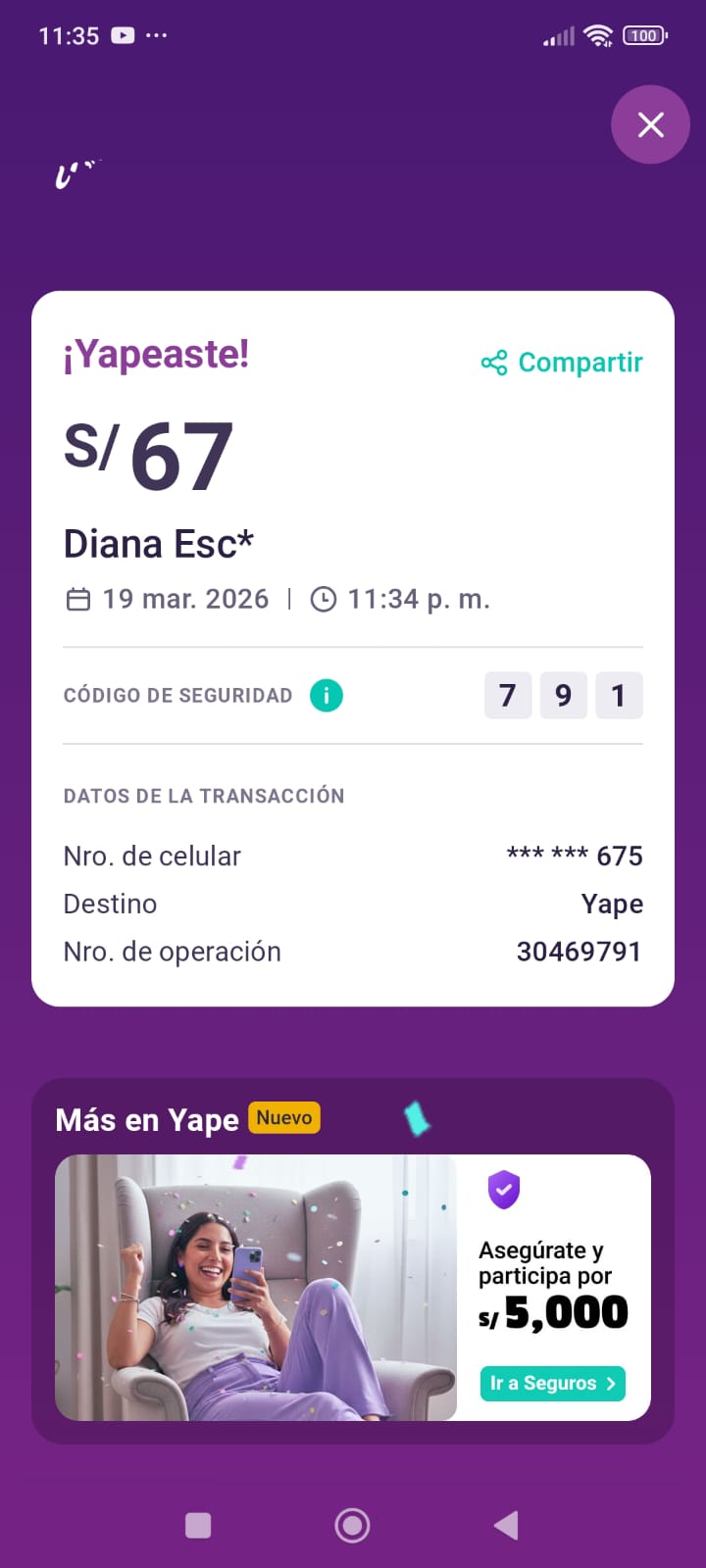This screenshot has height=1568, width=706.
Task: Go back using the system navigation
Action: point(506,1525)
